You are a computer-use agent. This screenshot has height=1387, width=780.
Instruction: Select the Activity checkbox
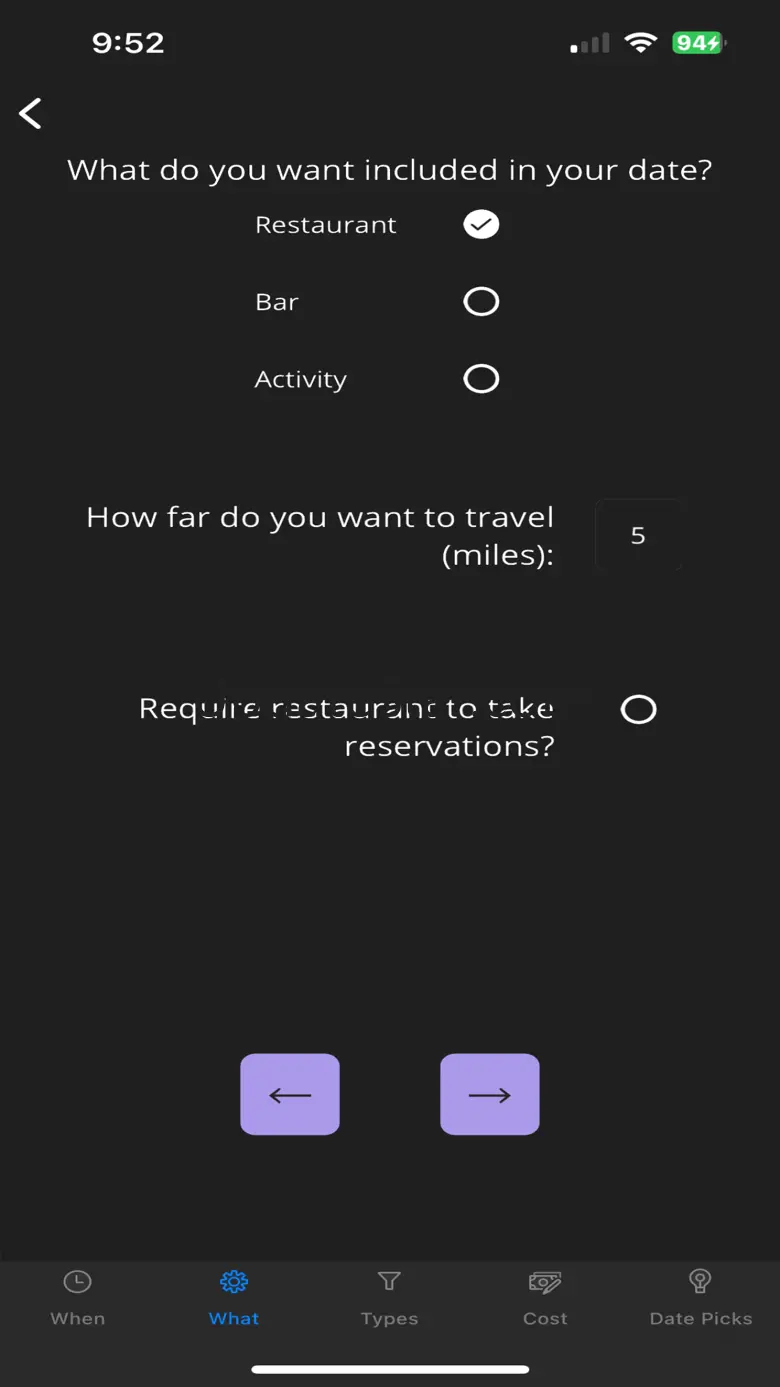(481, 378)
